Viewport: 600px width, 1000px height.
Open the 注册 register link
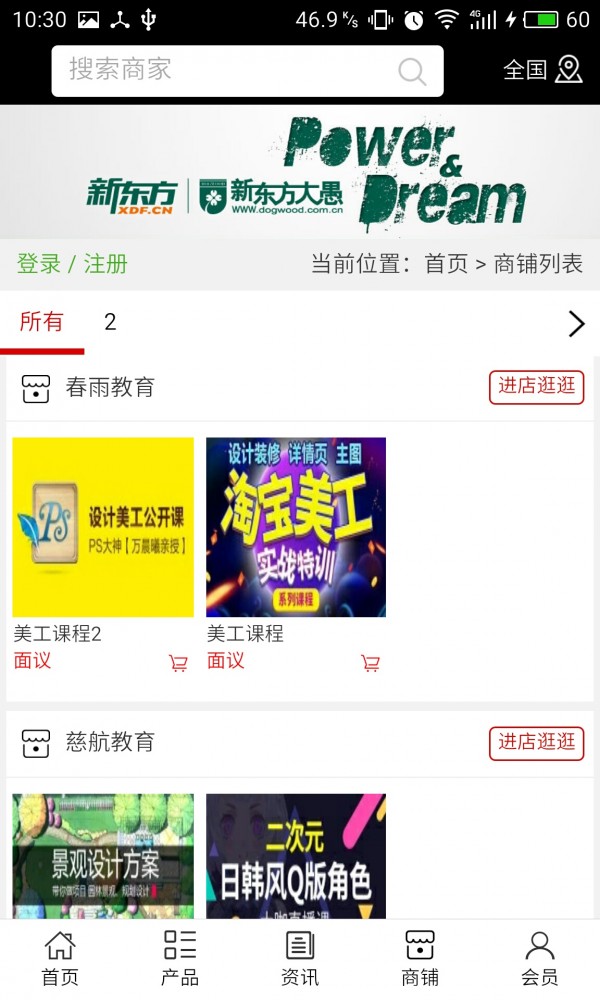coord(106,264)
